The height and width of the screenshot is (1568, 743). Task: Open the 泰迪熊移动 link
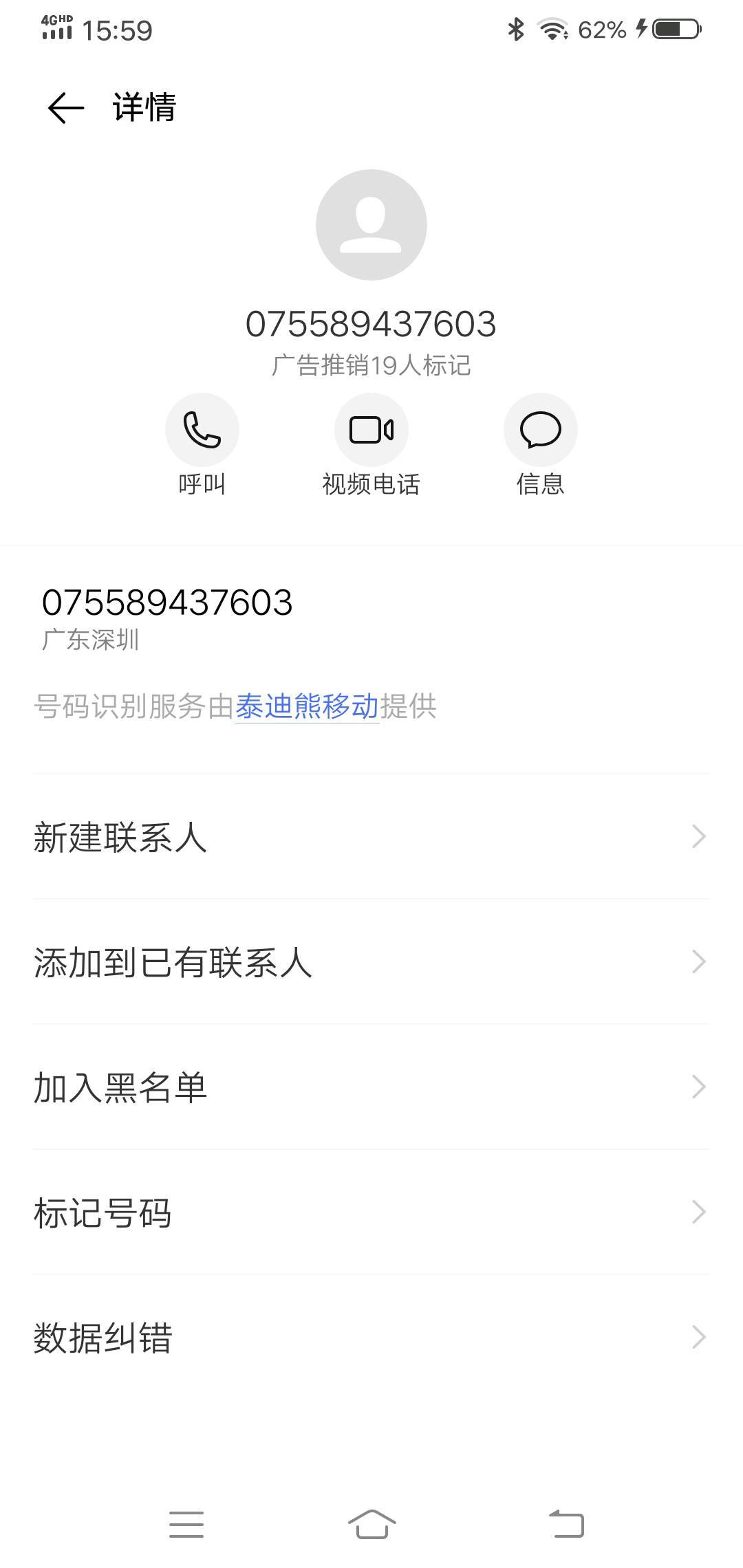coord(307,706)
